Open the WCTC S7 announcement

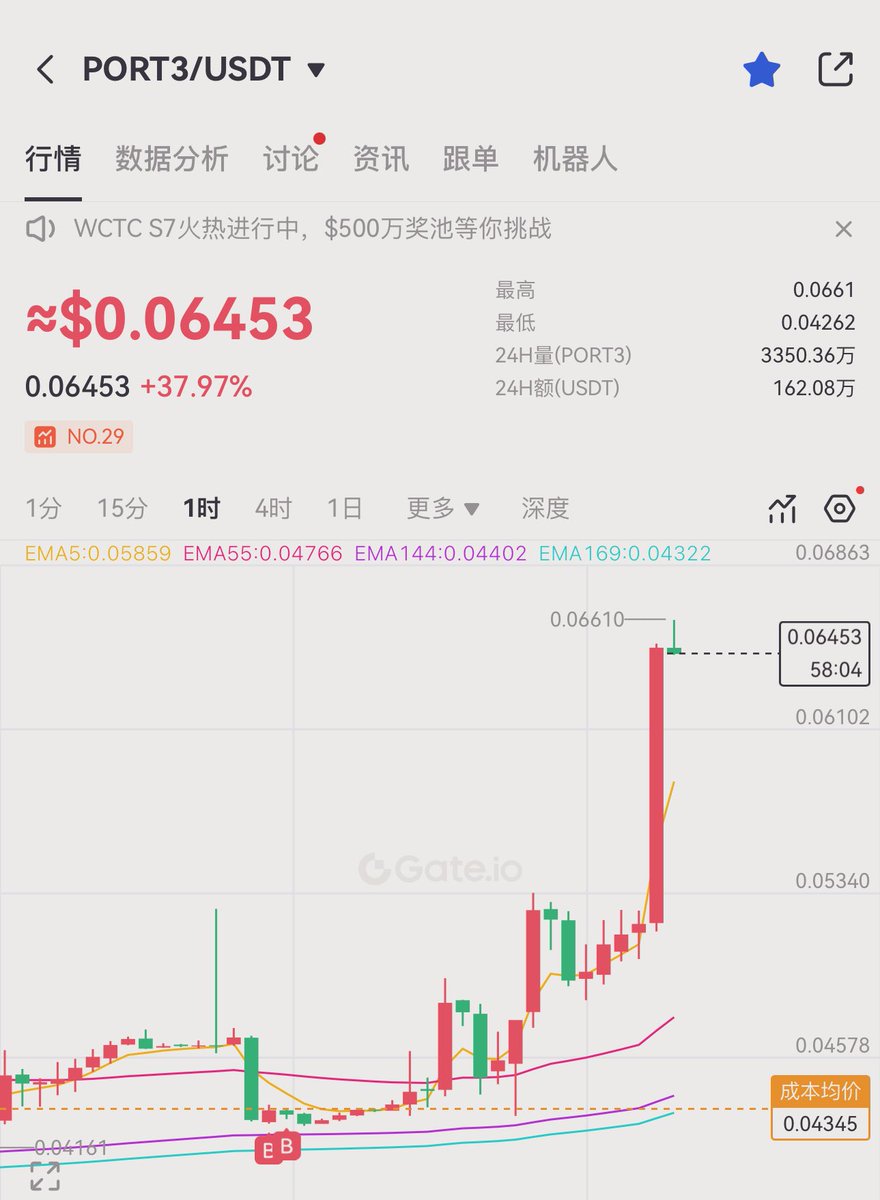tap(312, 229)
